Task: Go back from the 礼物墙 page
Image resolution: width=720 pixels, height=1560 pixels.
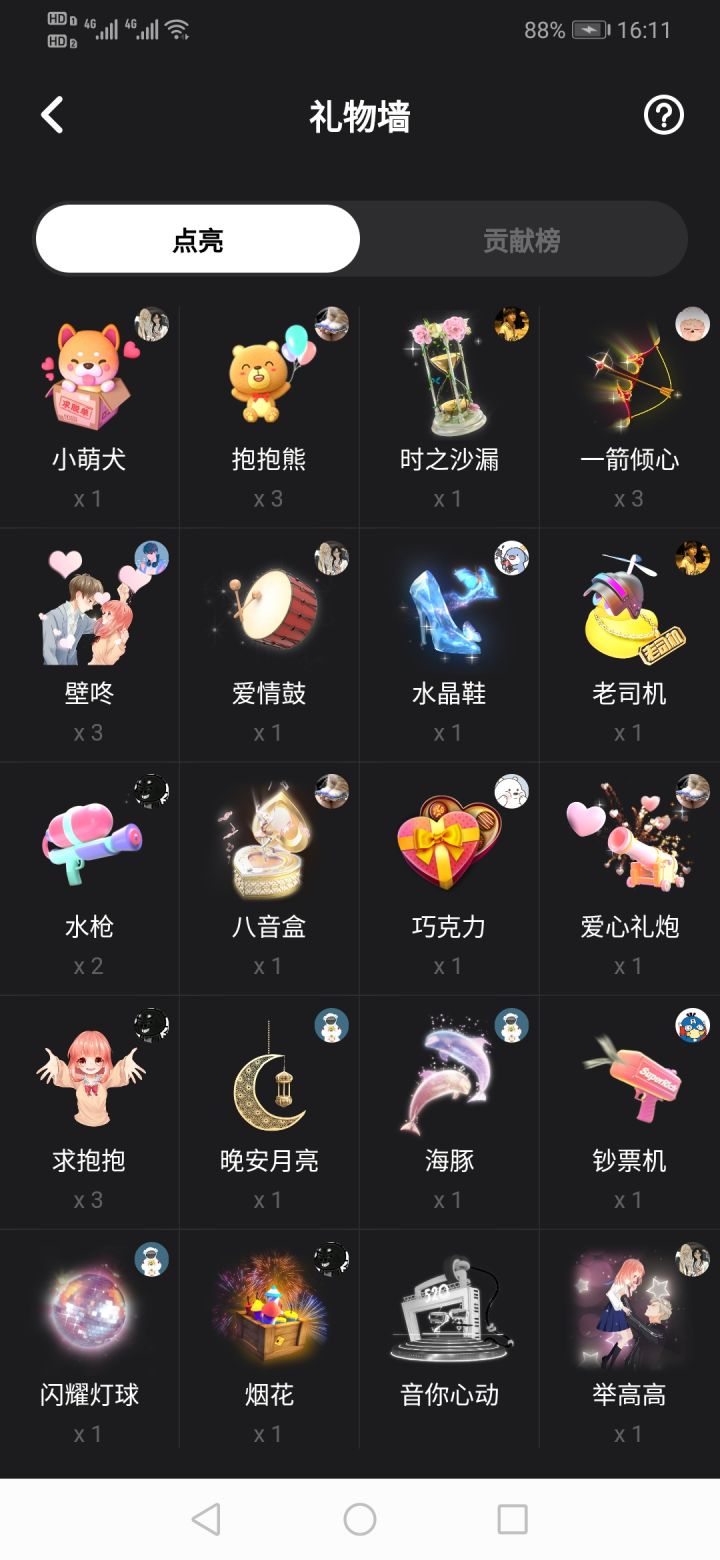Action: pyautogui.click(x=52, y=116)
